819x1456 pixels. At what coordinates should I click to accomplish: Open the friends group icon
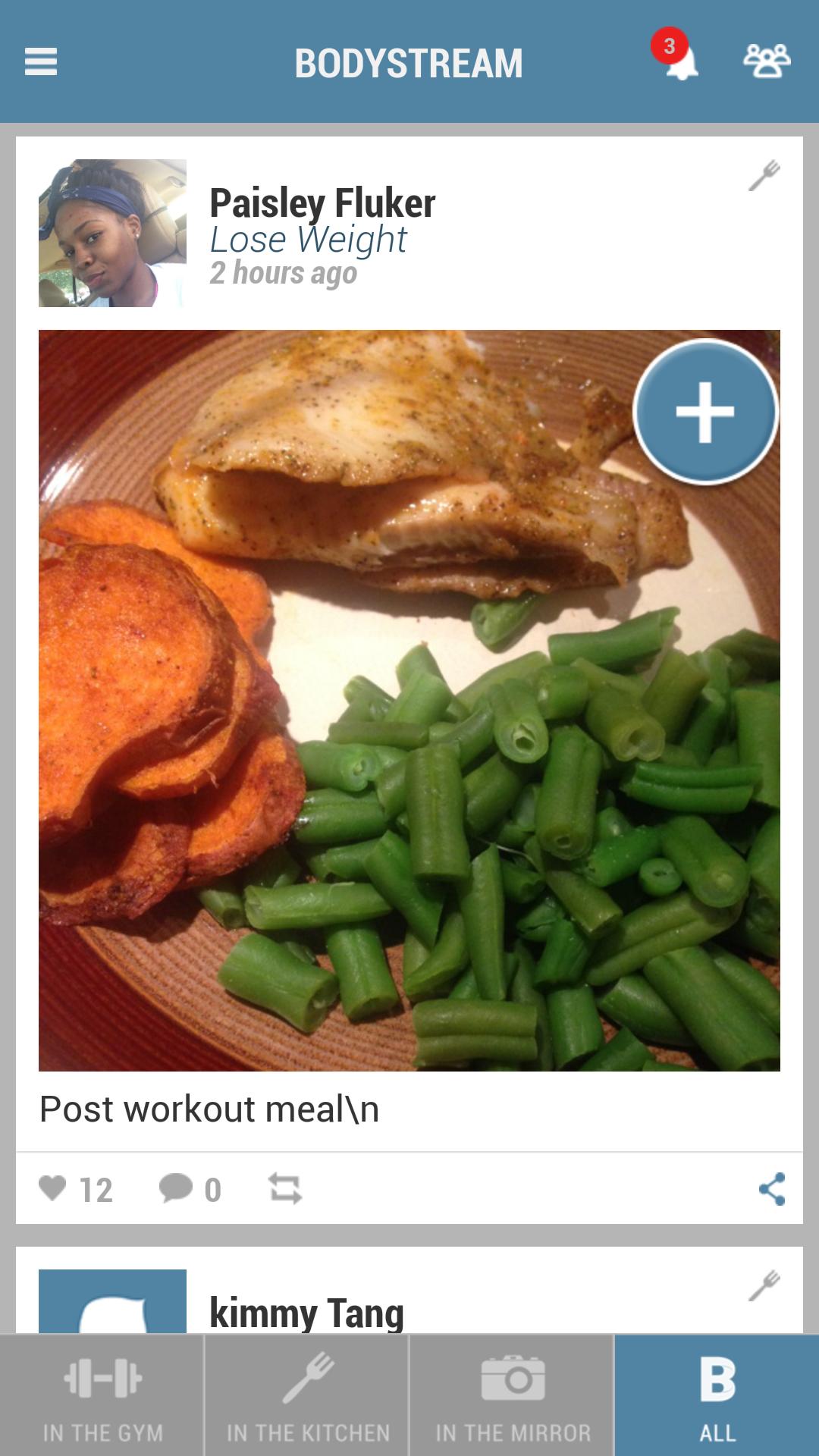point(767,62)
